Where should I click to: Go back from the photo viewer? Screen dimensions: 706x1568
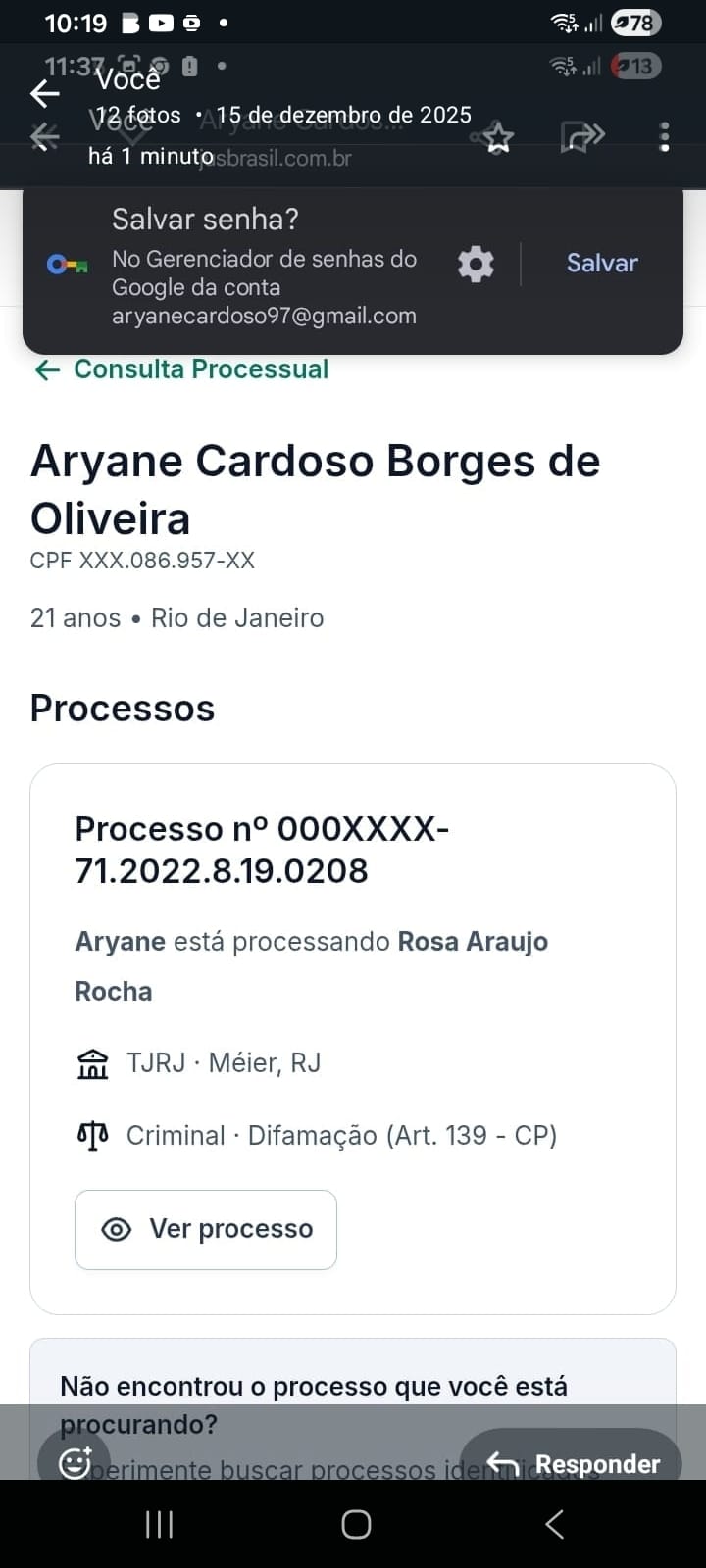click(x=45, y=94)
